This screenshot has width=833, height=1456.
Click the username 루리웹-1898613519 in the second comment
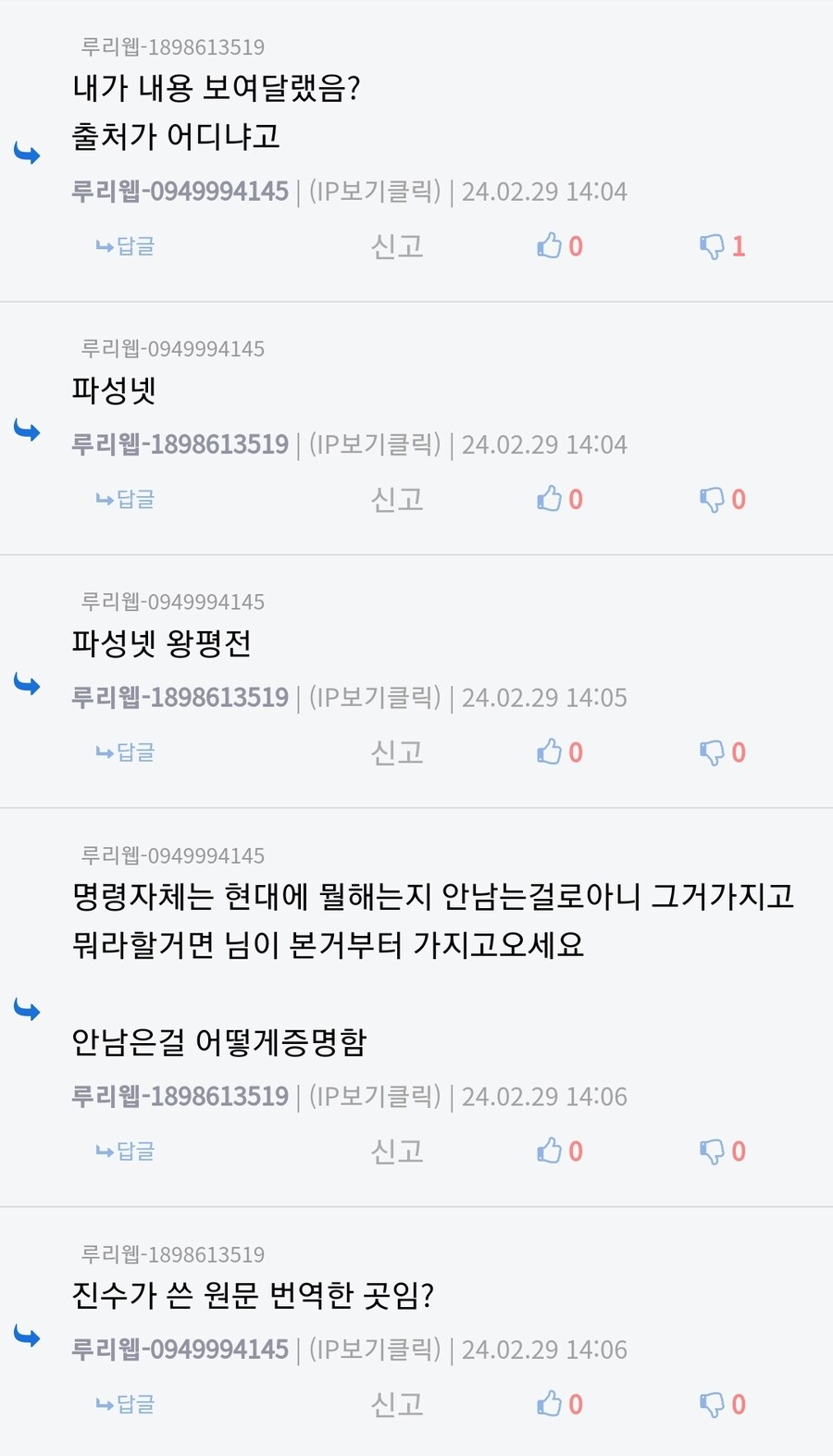pos(181,443)
